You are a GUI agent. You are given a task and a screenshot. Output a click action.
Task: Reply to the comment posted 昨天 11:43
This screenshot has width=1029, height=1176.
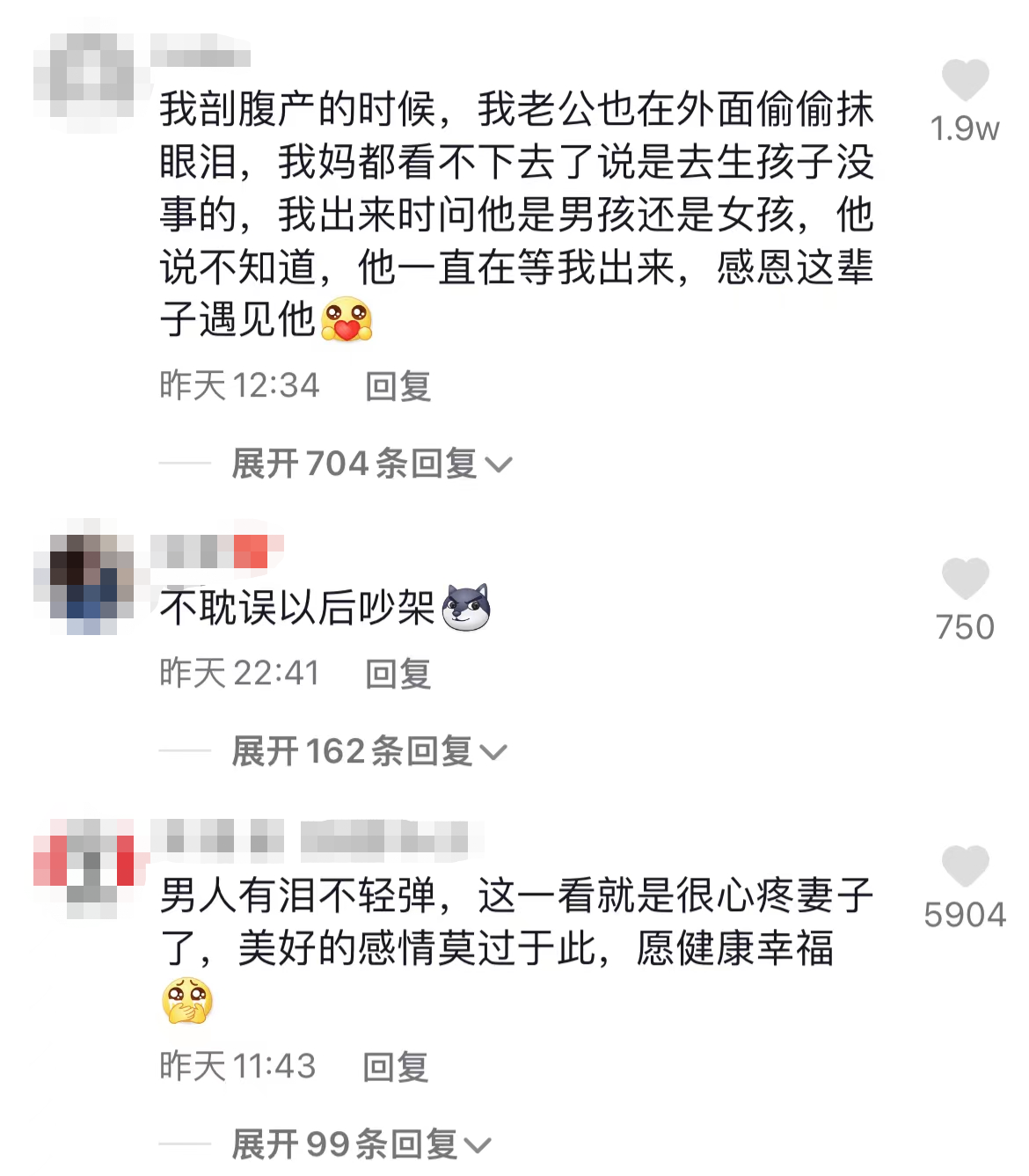395,1067
